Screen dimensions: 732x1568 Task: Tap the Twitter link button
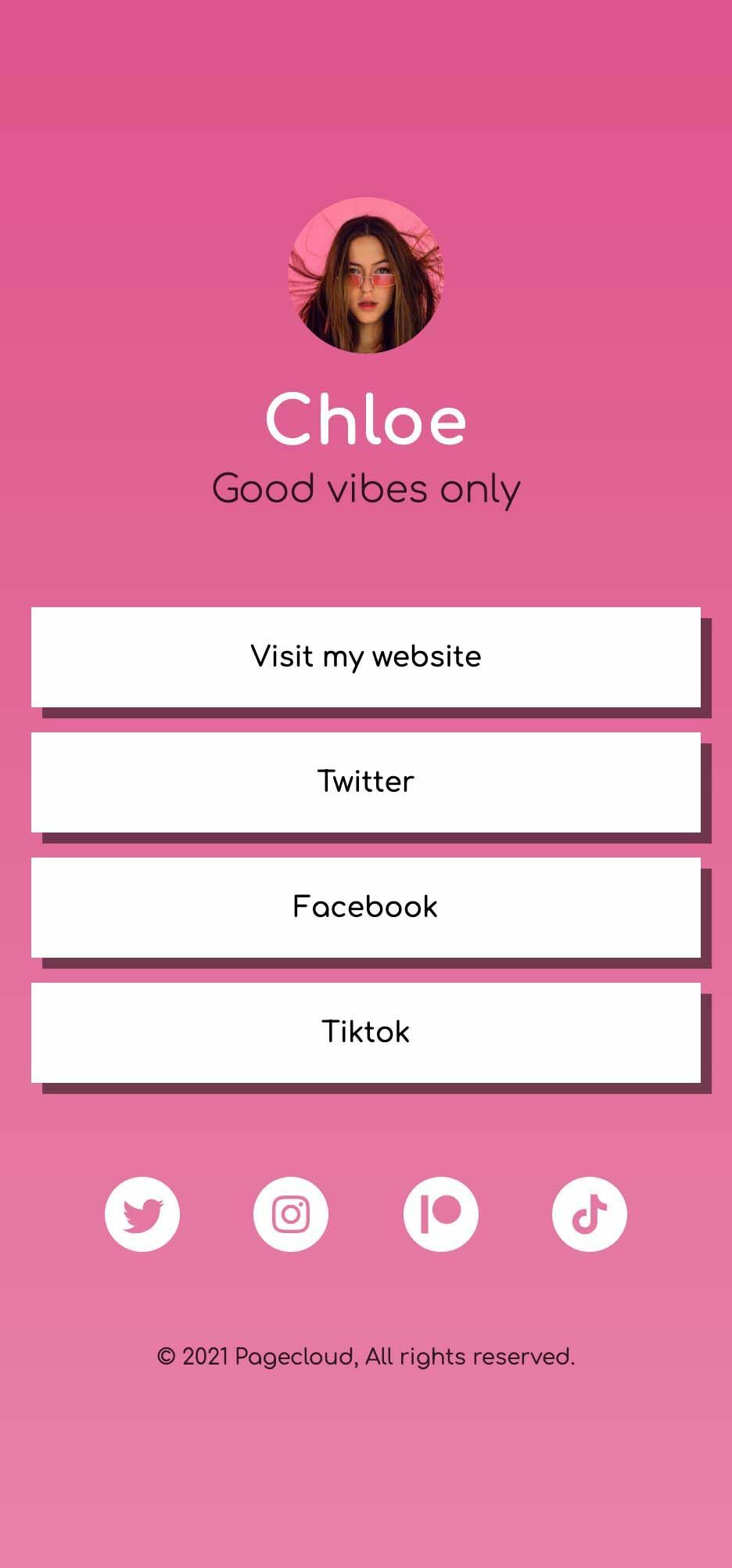tap(366, 782)
